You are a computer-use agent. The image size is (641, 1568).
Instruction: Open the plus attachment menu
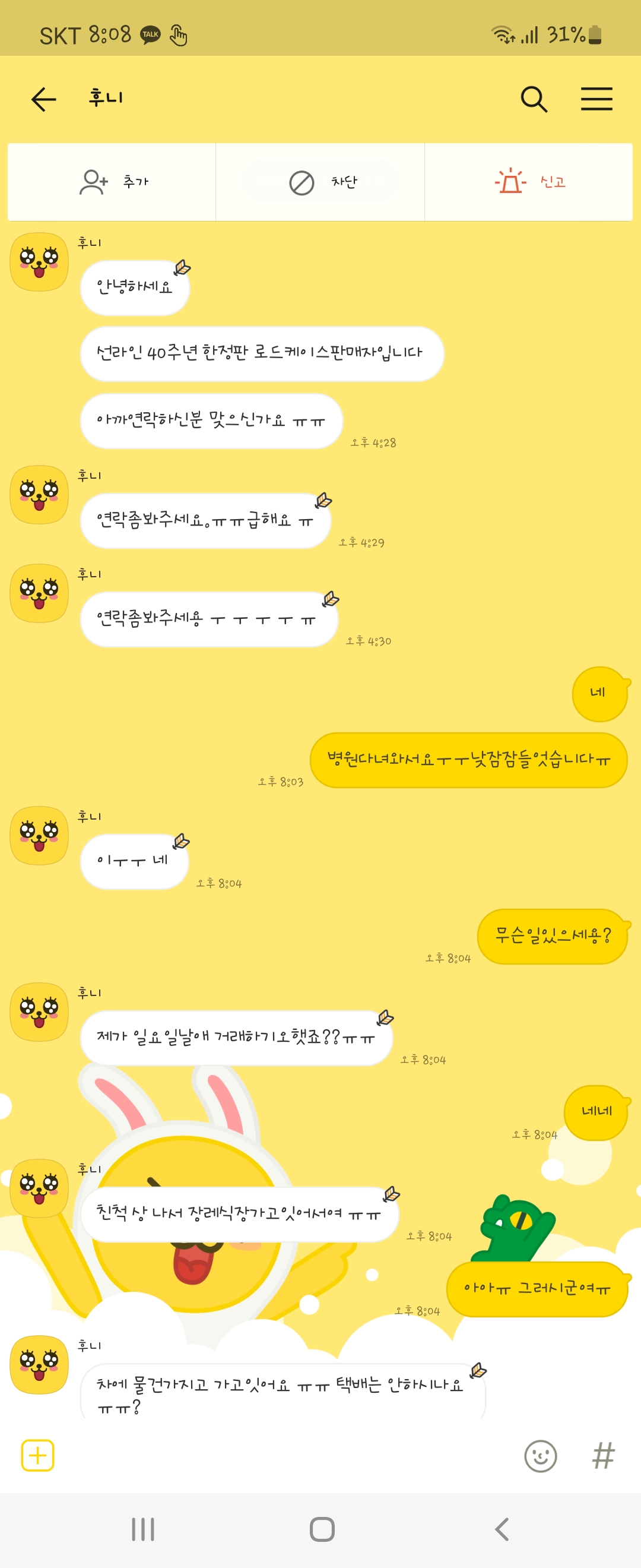tap(38, 1455)
